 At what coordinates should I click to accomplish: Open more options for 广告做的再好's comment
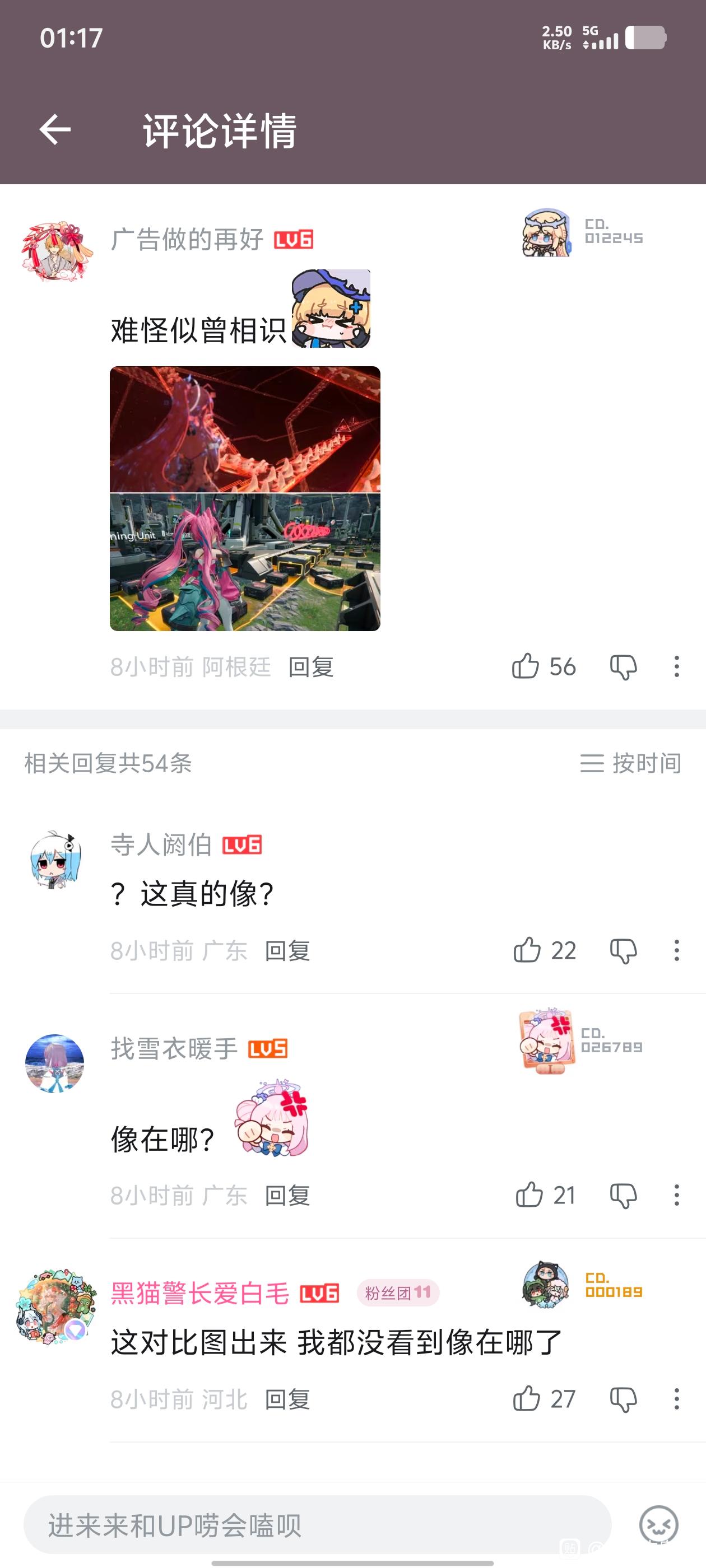click(676, 667)
